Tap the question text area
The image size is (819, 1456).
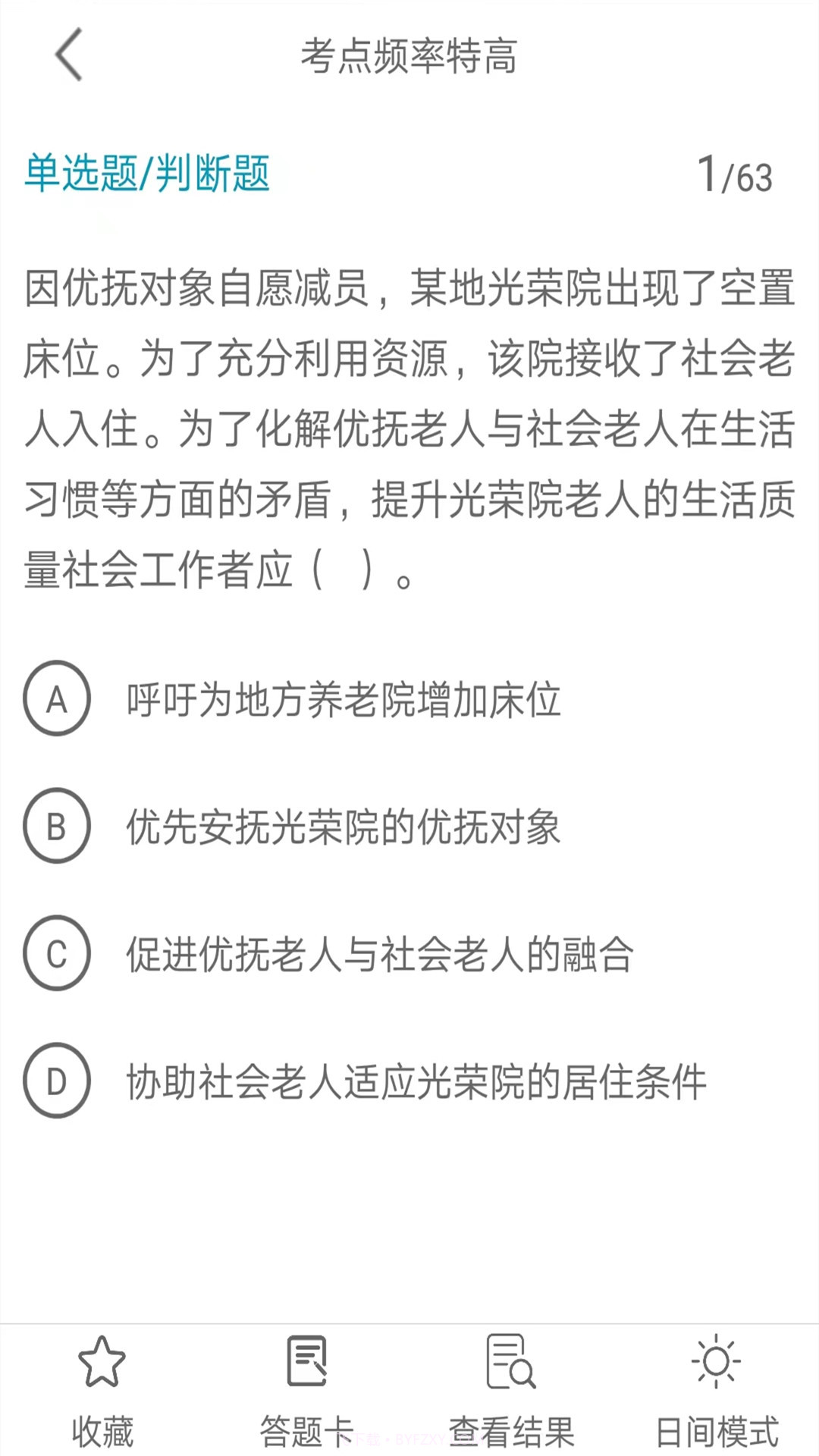(x=409, y=425)
